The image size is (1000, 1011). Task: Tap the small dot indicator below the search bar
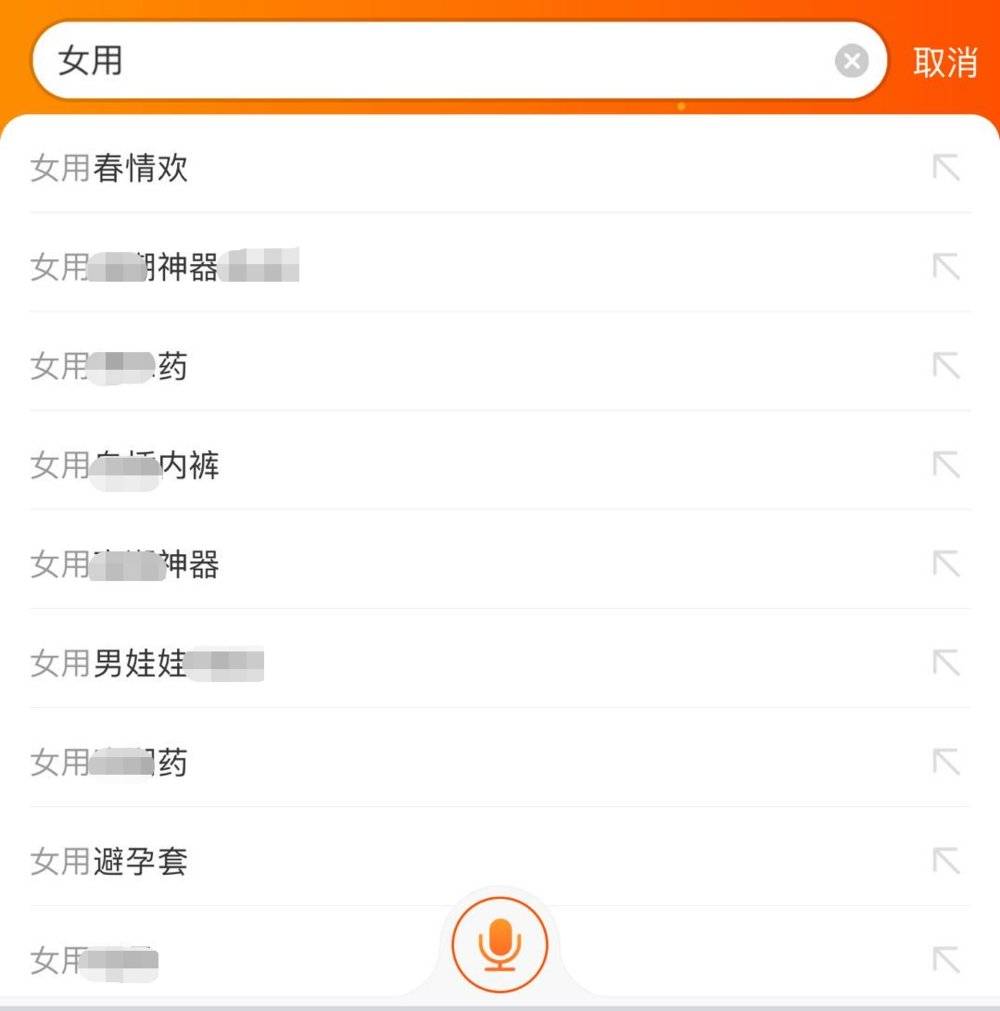click(x=683, y=104)
